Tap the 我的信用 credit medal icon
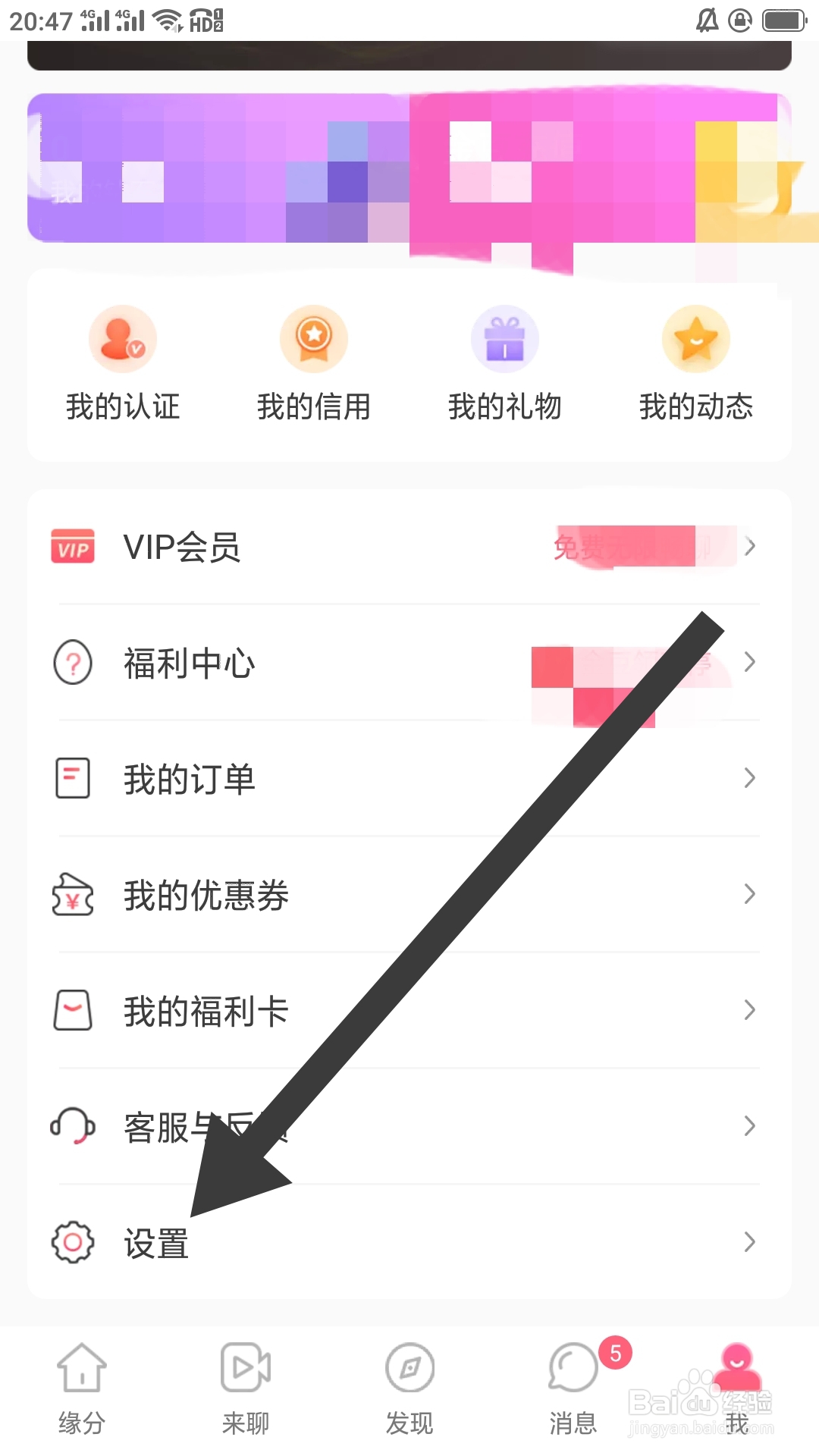 click(314, 339)
